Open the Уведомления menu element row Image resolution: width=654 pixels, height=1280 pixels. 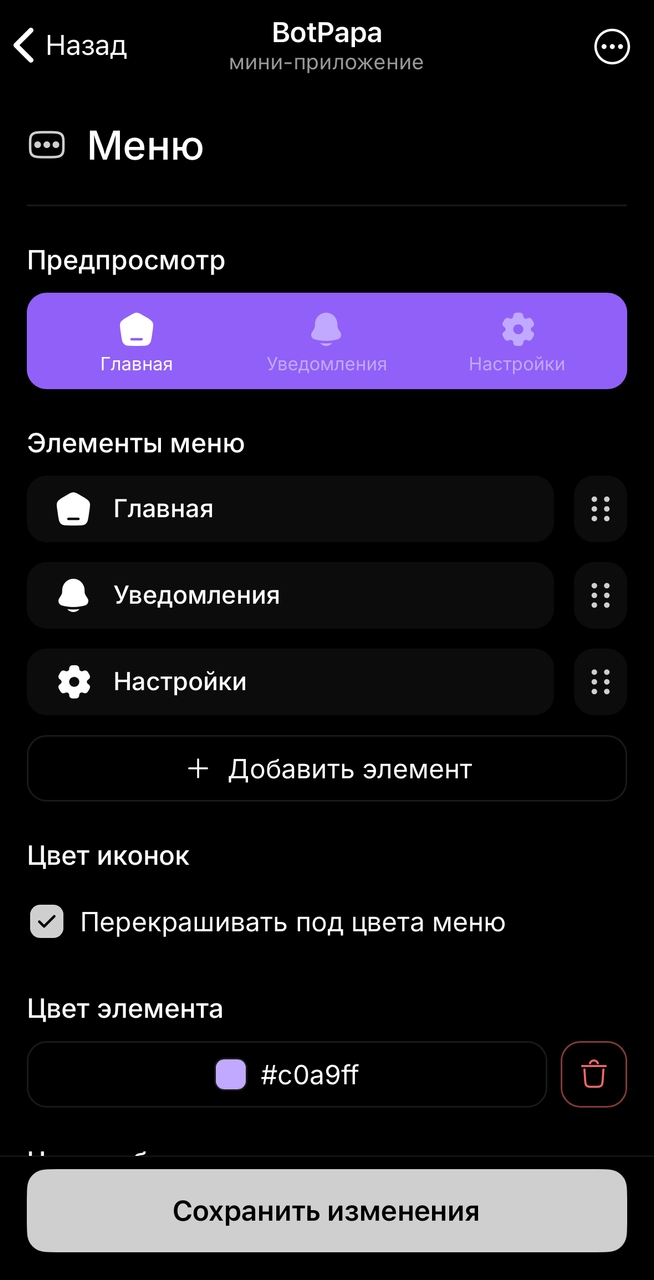tap(290, 596)
